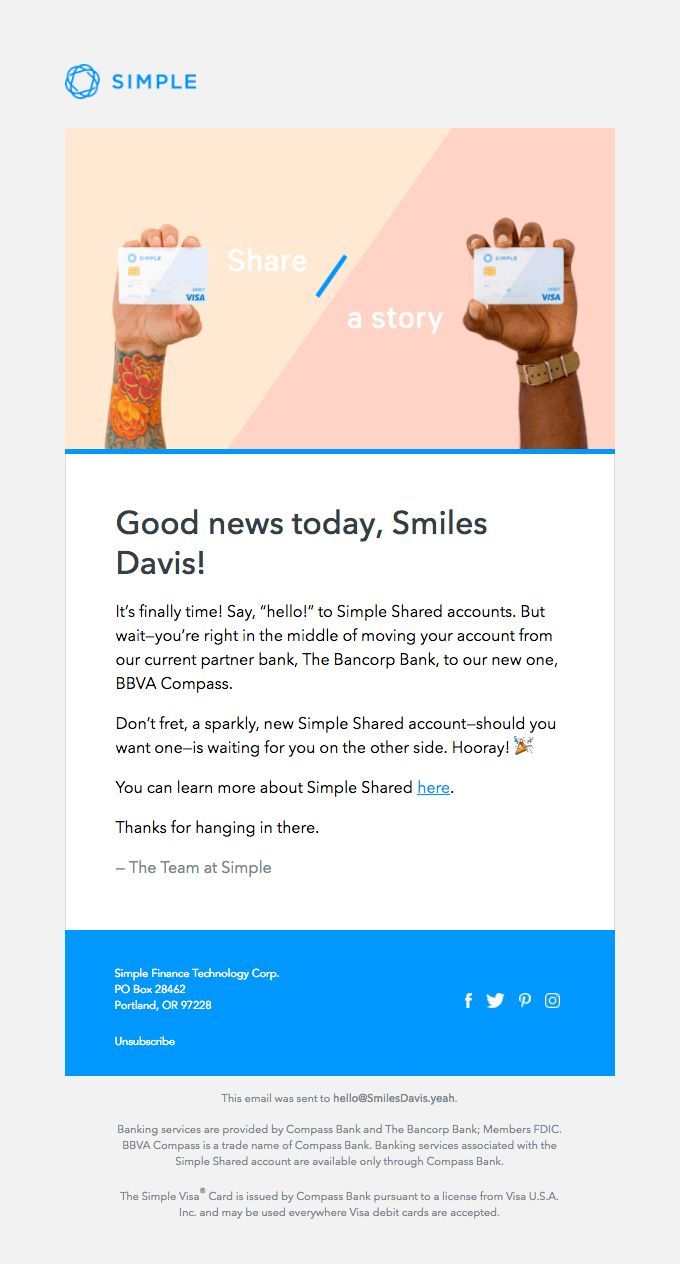Tap the Unsubscribe link in the footer

(x=144, y=1041)
